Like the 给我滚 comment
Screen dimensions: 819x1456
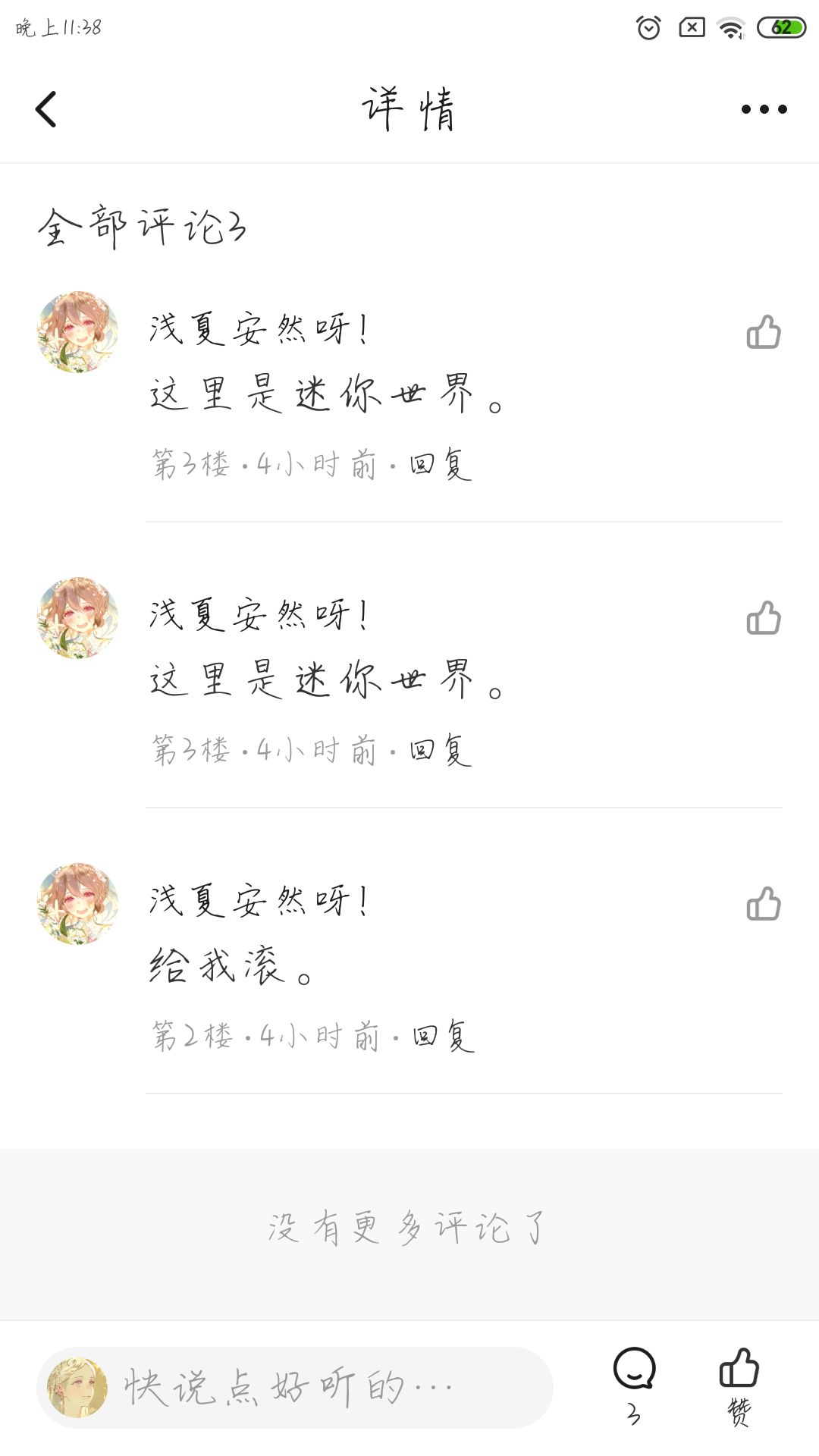pos(764,903)
